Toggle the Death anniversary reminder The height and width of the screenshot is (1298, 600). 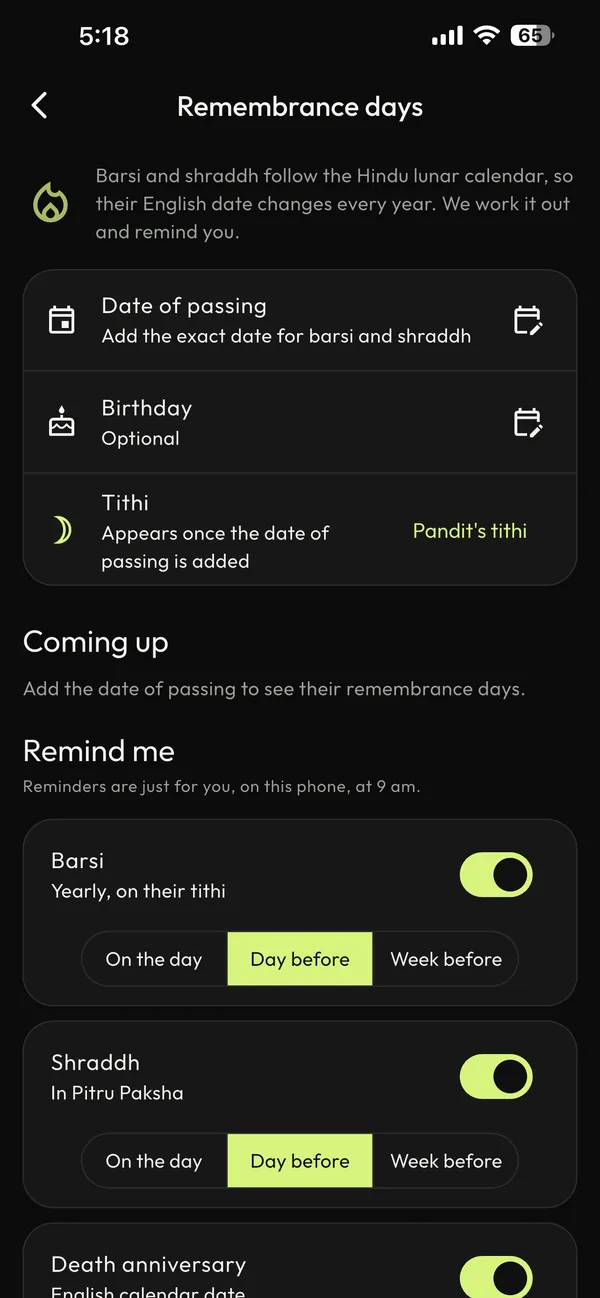tap(496, 1277)
